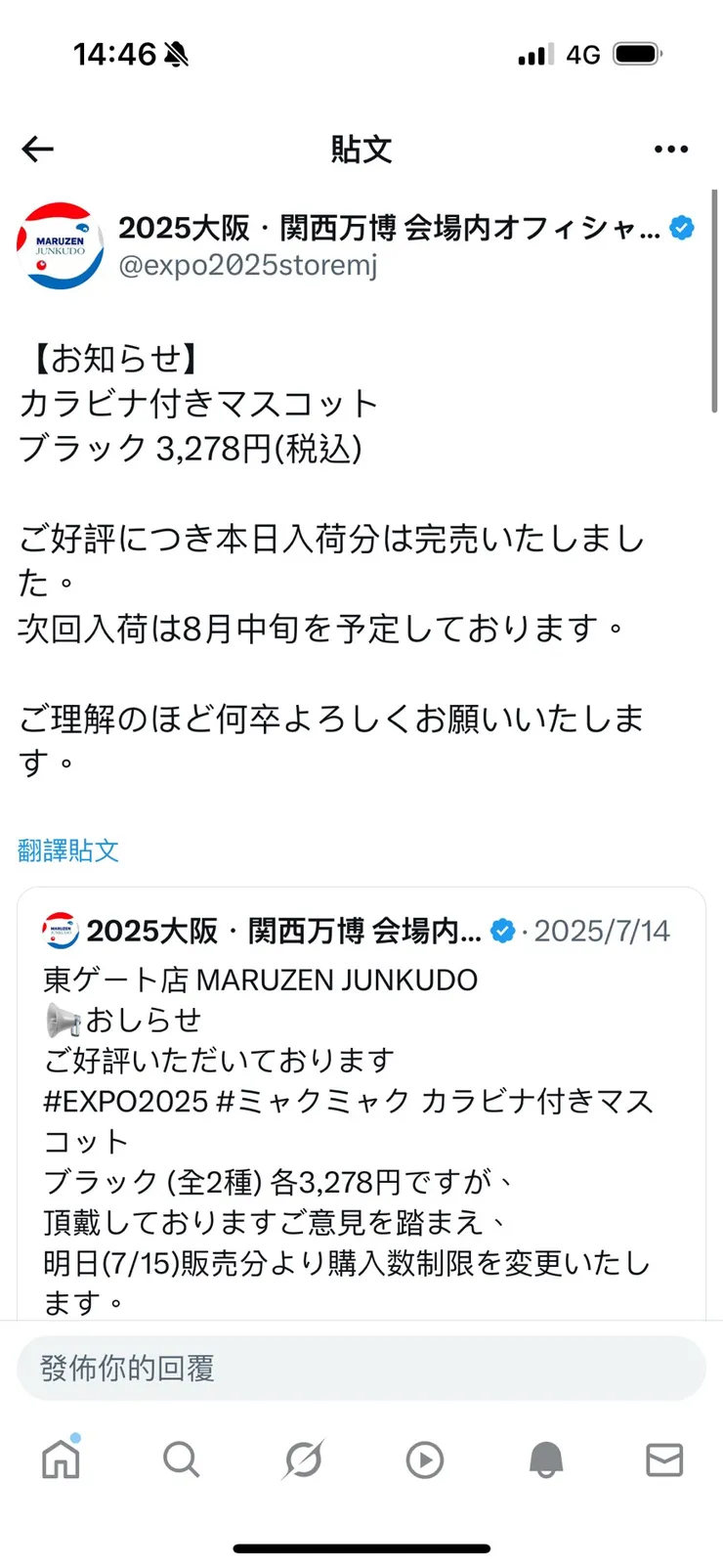This screenshot has width=723, height=1568.
Task: Open the MARUZEN JUNKUDO profile avatar
Action: [x=61, y=245]
